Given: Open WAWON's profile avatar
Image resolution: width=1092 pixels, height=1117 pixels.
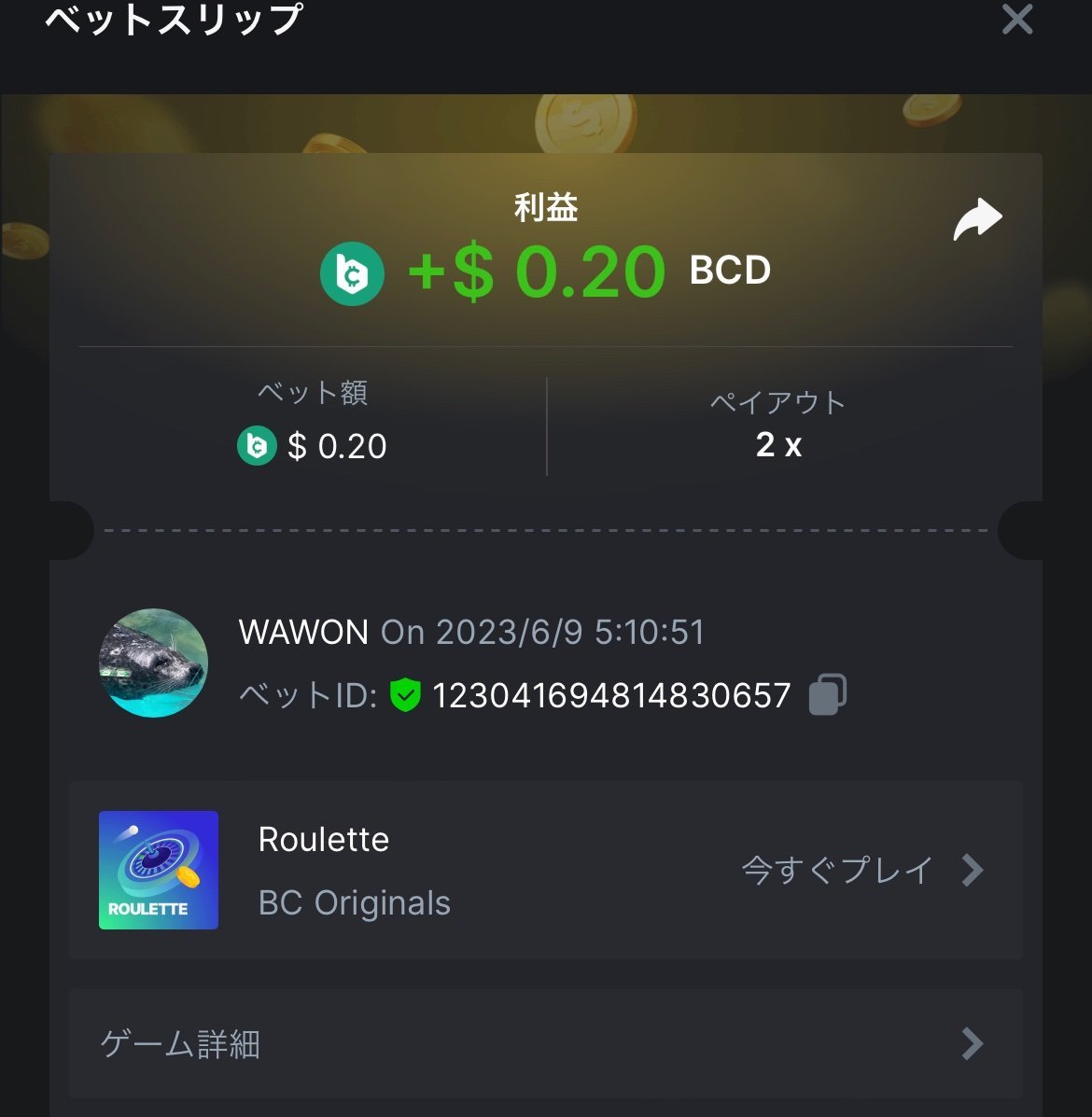Looking at the screenshot, I should click(x=154, y=663).
